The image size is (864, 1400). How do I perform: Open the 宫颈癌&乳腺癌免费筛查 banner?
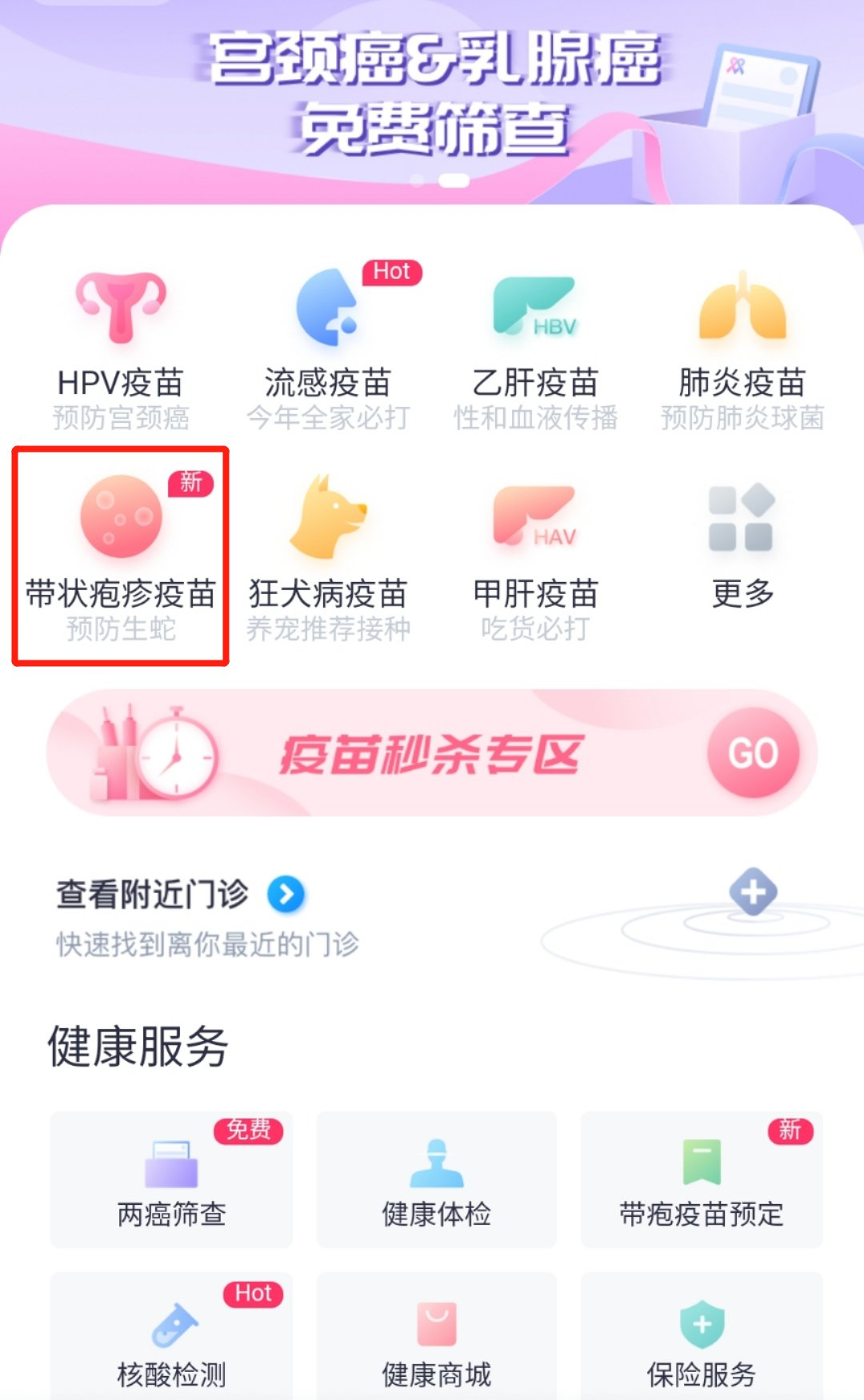pos(432,96)
